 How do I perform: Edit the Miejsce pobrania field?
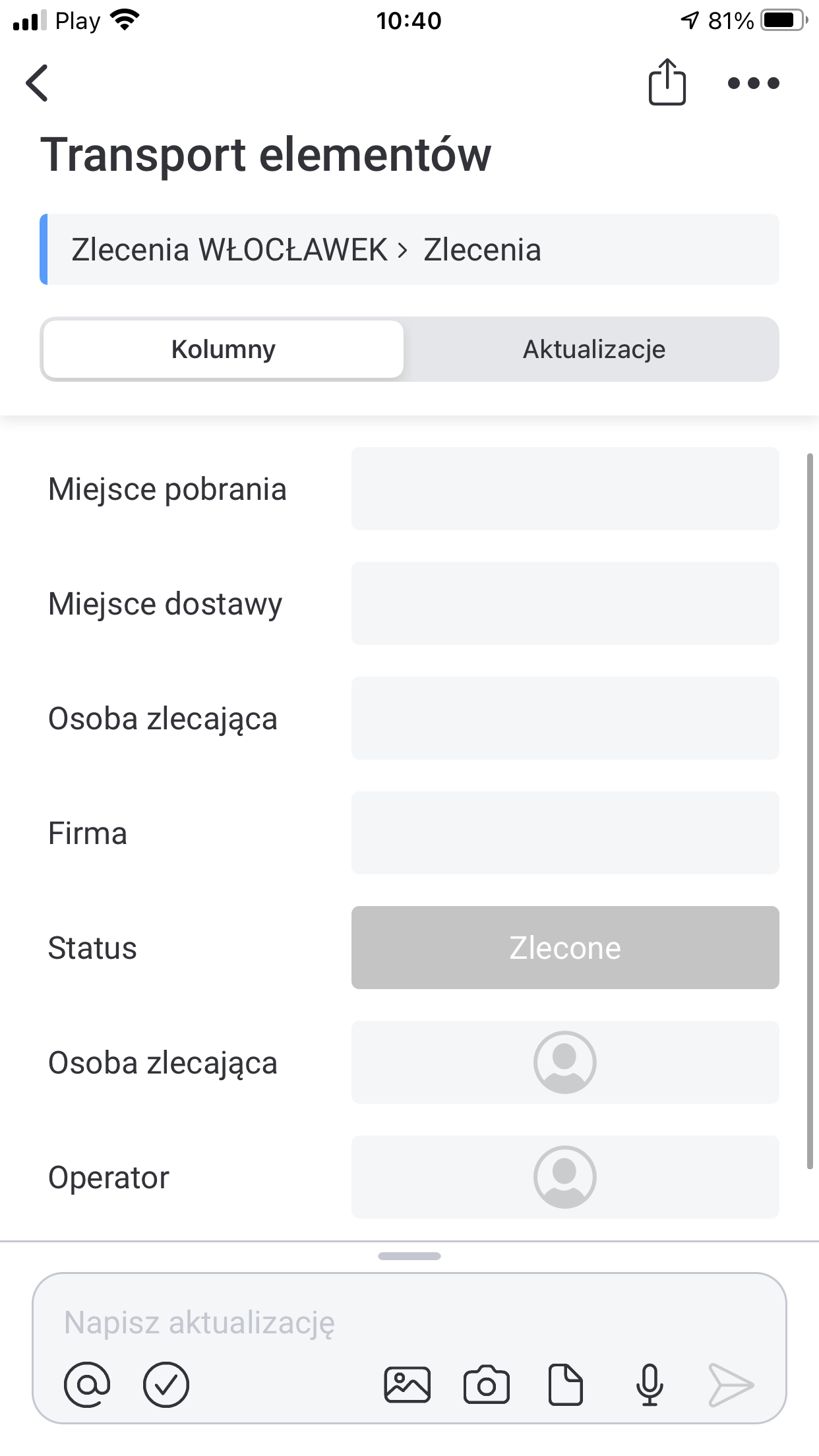point(564,489)
